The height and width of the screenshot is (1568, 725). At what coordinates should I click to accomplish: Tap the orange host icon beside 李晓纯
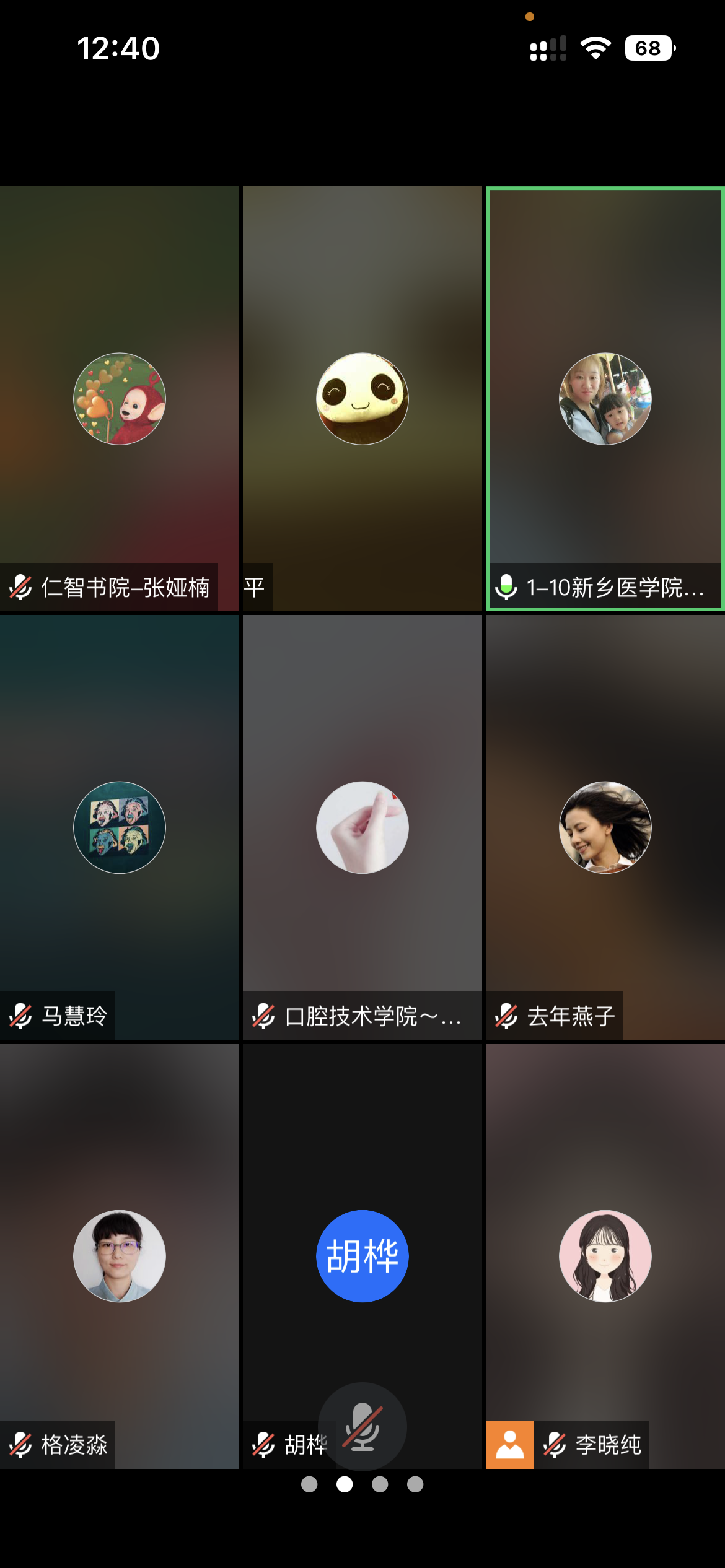coord(509,1444)
